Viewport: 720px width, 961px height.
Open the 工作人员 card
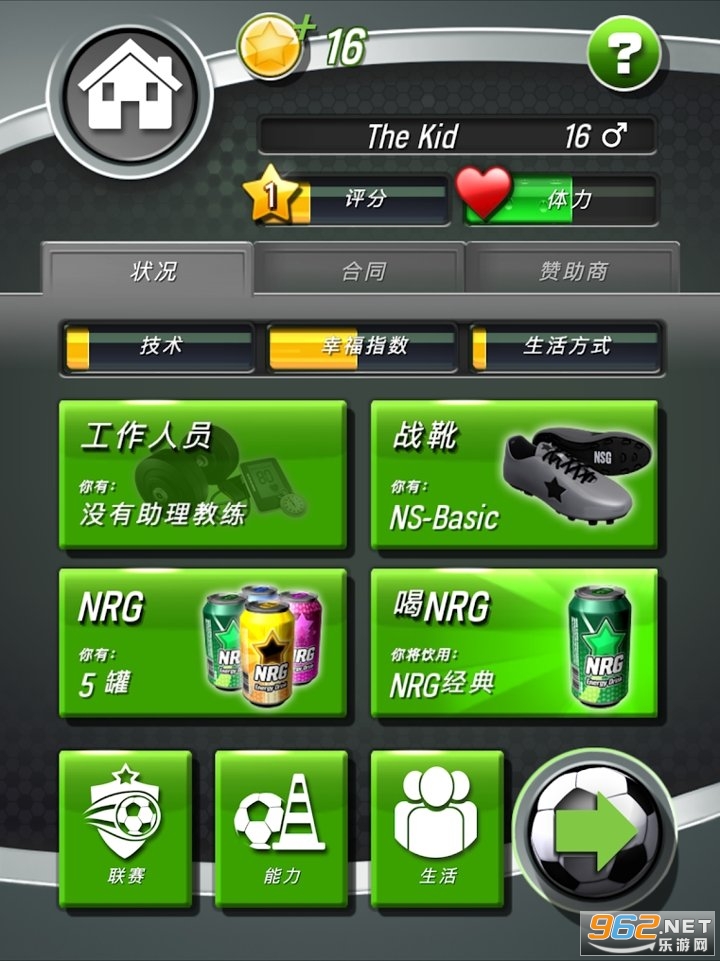[x=203, y=476]
